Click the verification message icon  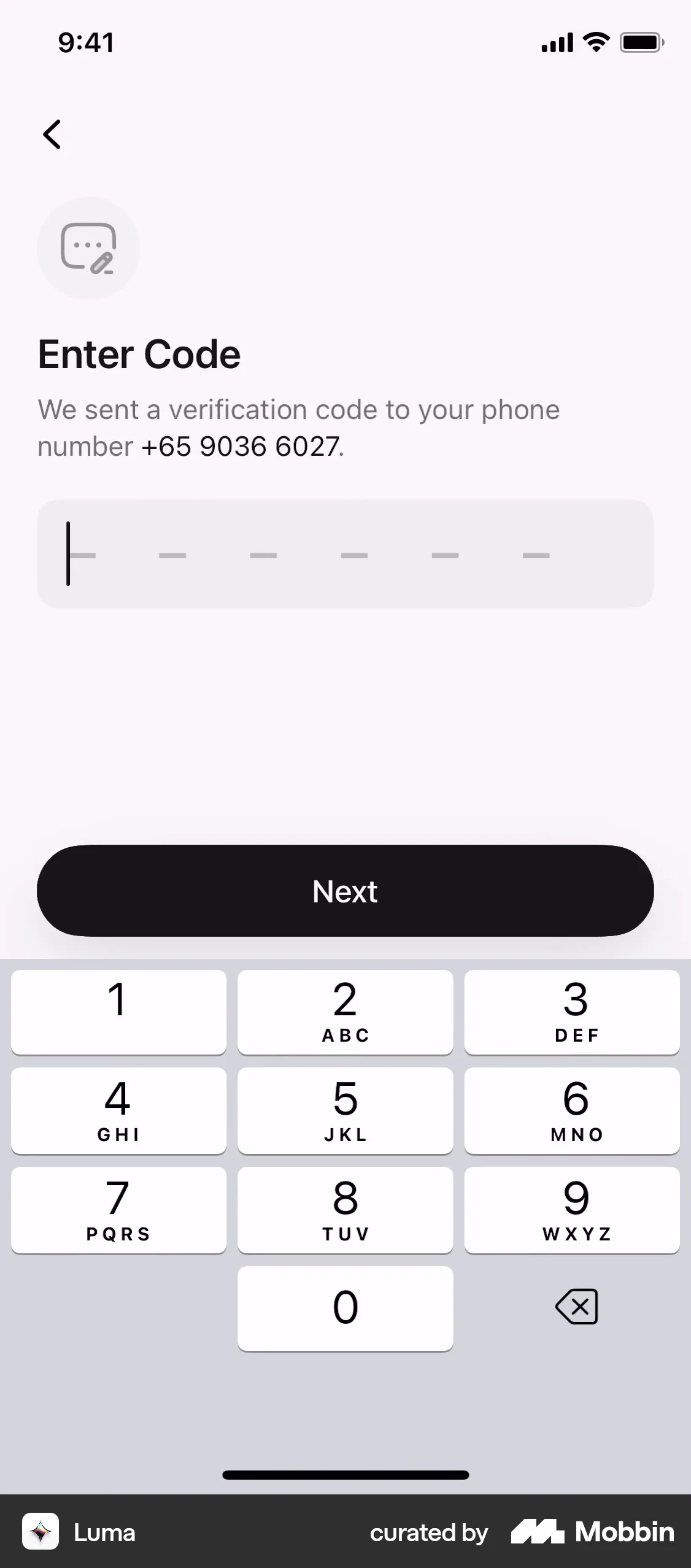(x=88, y=248)
